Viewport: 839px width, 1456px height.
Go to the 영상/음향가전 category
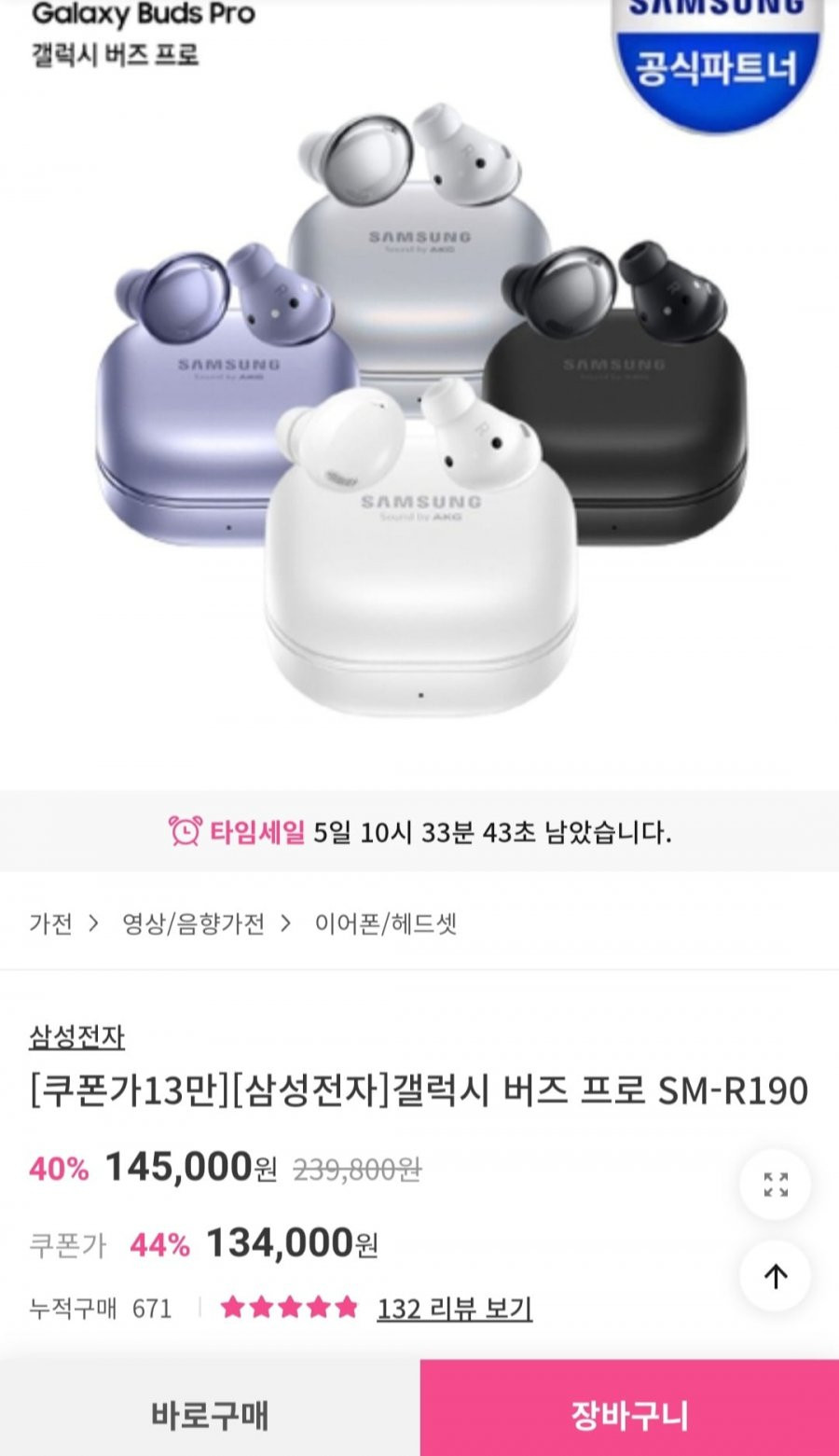pyautogui.click(x=193, y=923)
